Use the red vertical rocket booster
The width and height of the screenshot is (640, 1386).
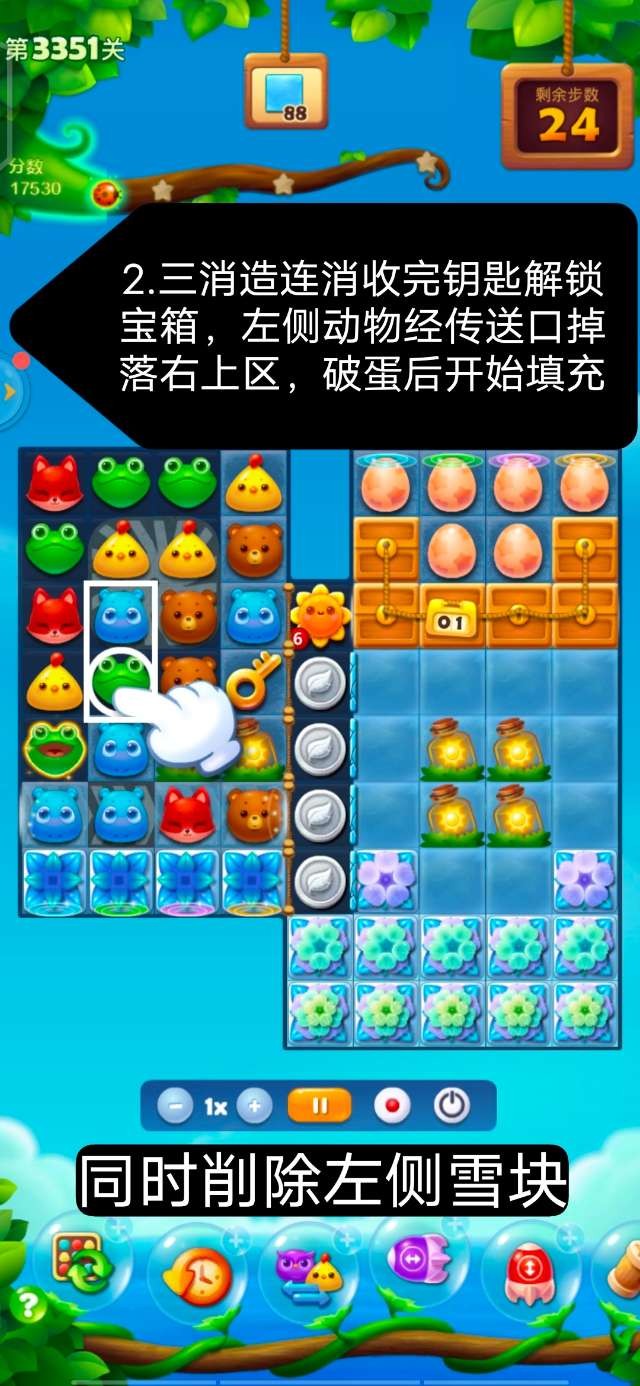(x=530, y=1272)
